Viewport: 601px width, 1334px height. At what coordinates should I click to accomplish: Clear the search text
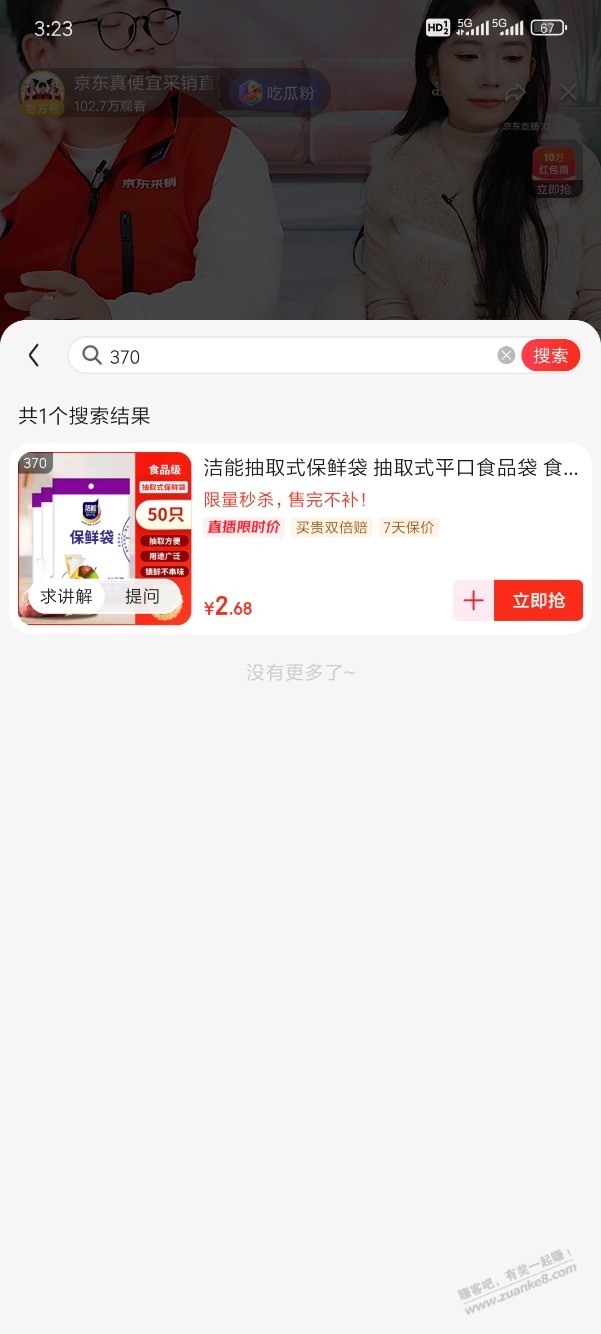coord(506,356)
